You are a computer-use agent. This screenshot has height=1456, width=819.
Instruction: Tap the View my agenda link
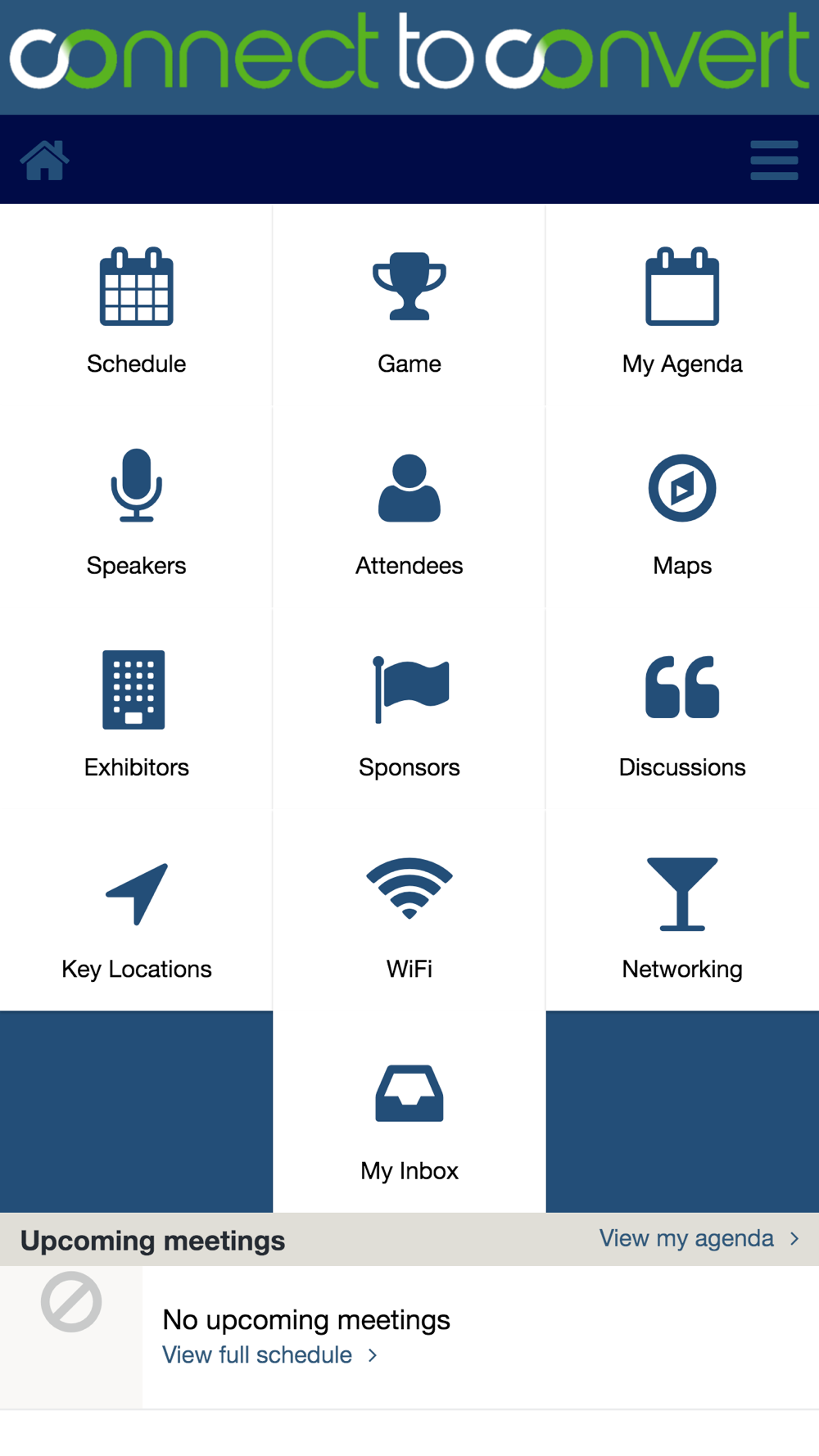coord(698,1238)
